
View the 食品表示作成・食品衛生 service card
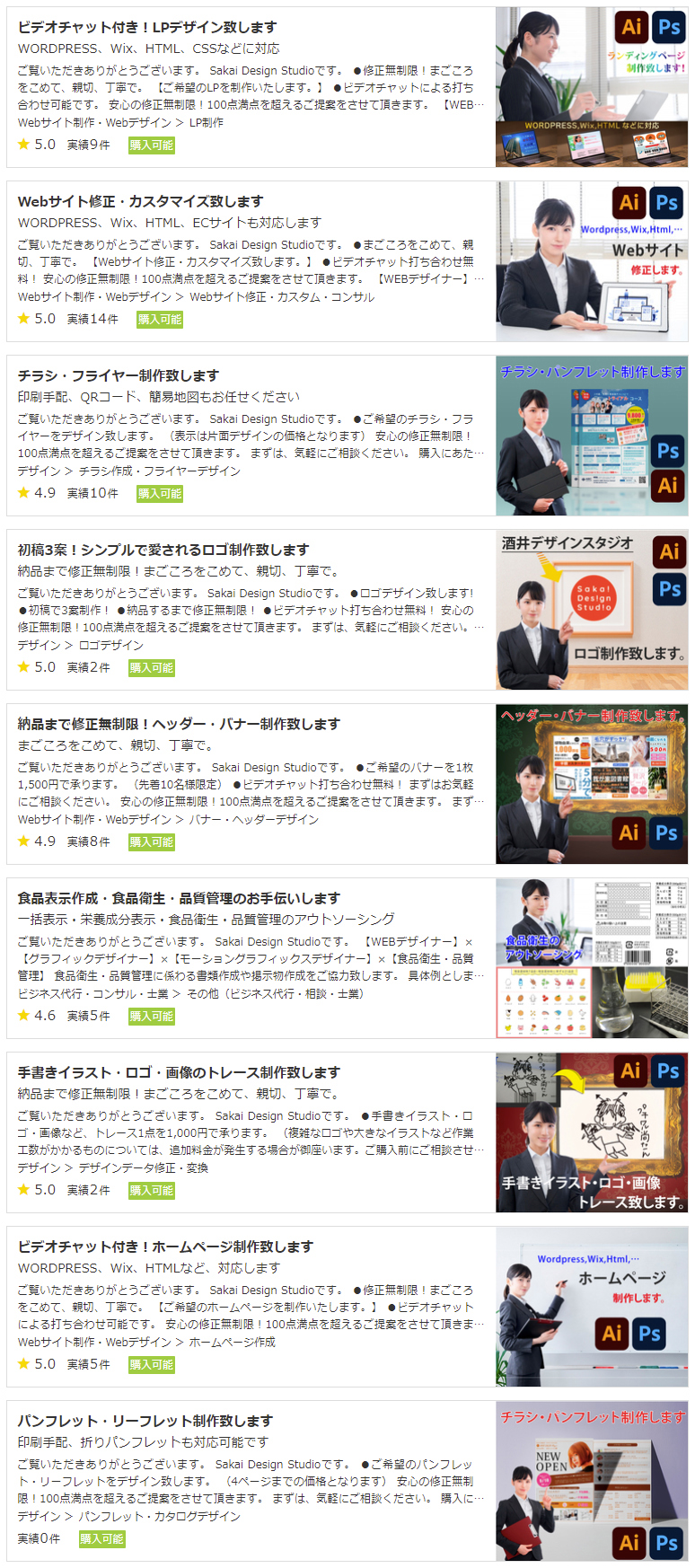[x=179, y=898]
